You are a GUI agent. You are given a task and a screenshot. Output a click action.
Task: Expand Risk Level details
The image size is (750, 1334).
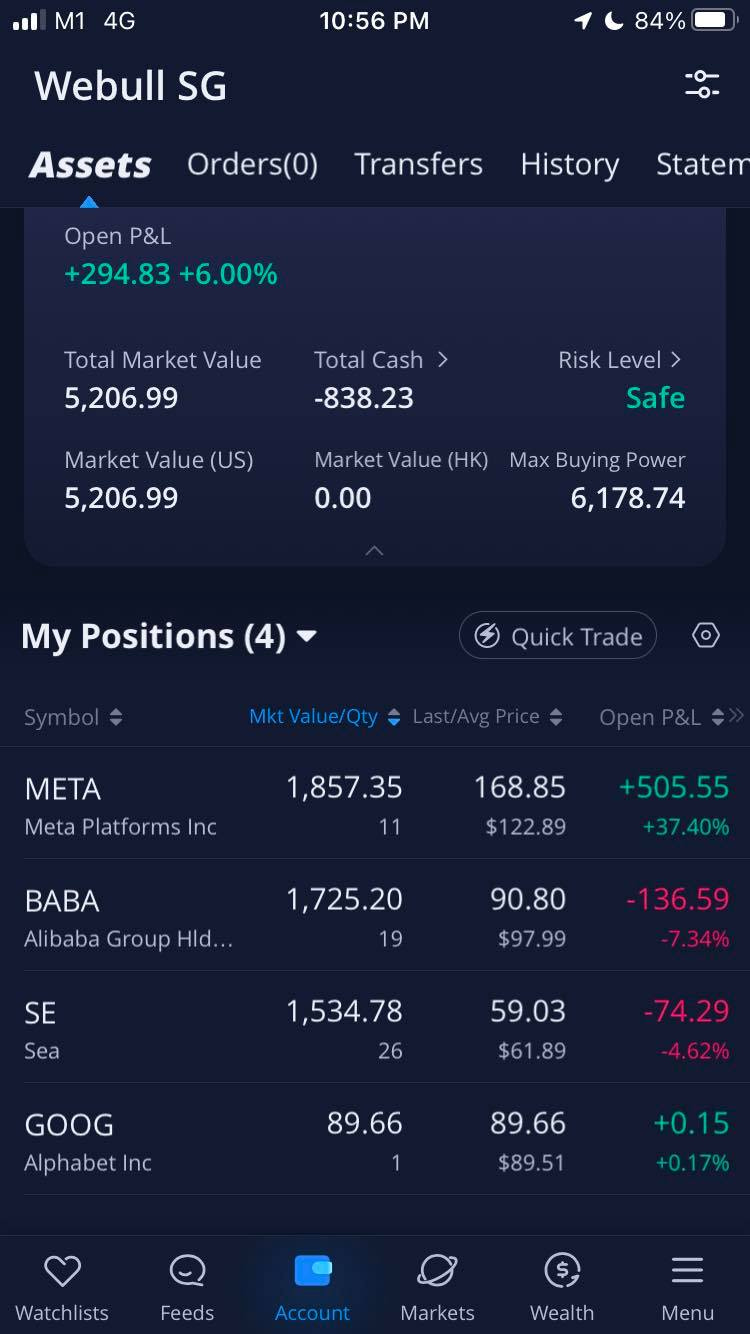[x=680, y=360]
